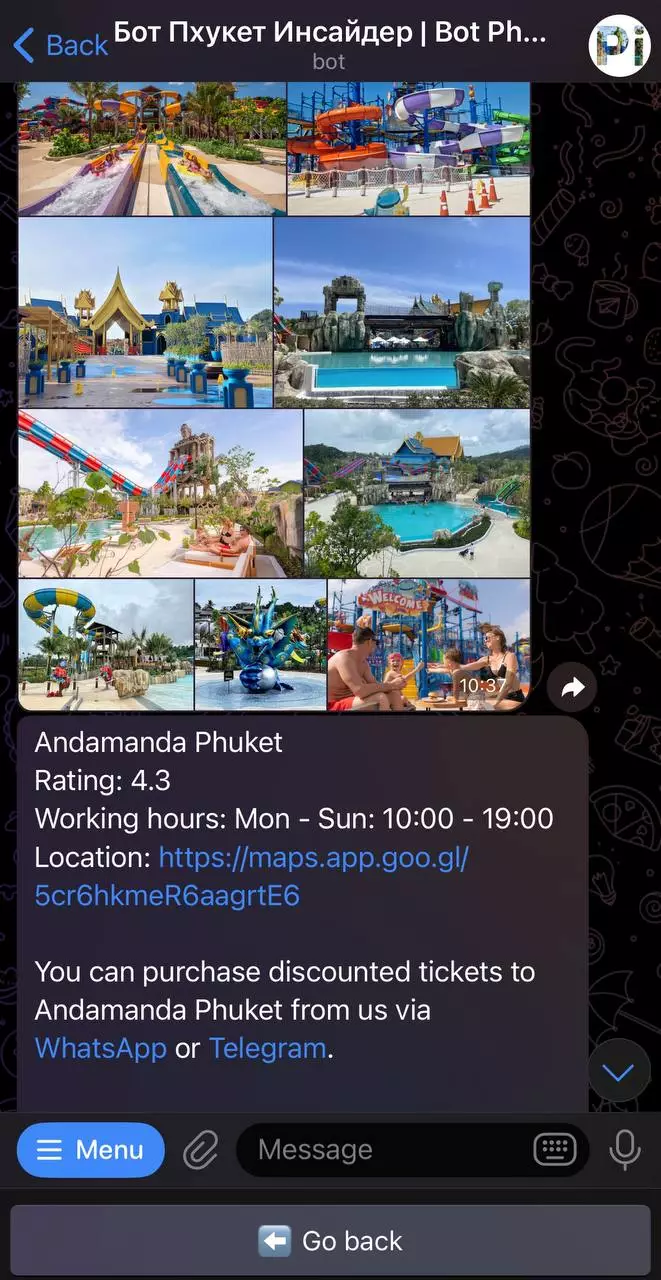661x1280 pixels.
Task: Record a voice message with microphone
Action: [625, 1150]
